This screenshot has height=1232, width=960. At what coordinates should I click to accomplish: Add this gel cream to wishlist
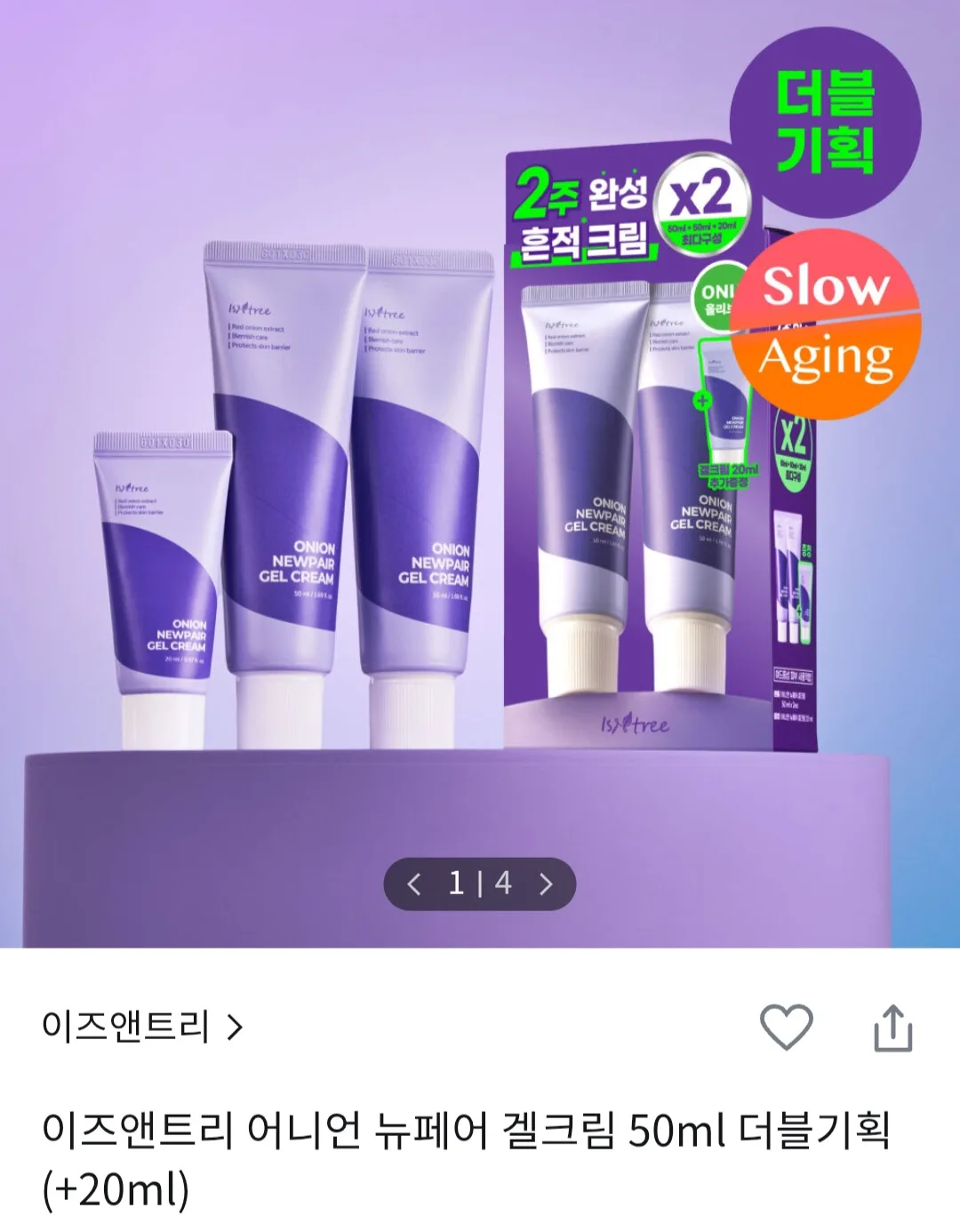(x=787, y=1027)
